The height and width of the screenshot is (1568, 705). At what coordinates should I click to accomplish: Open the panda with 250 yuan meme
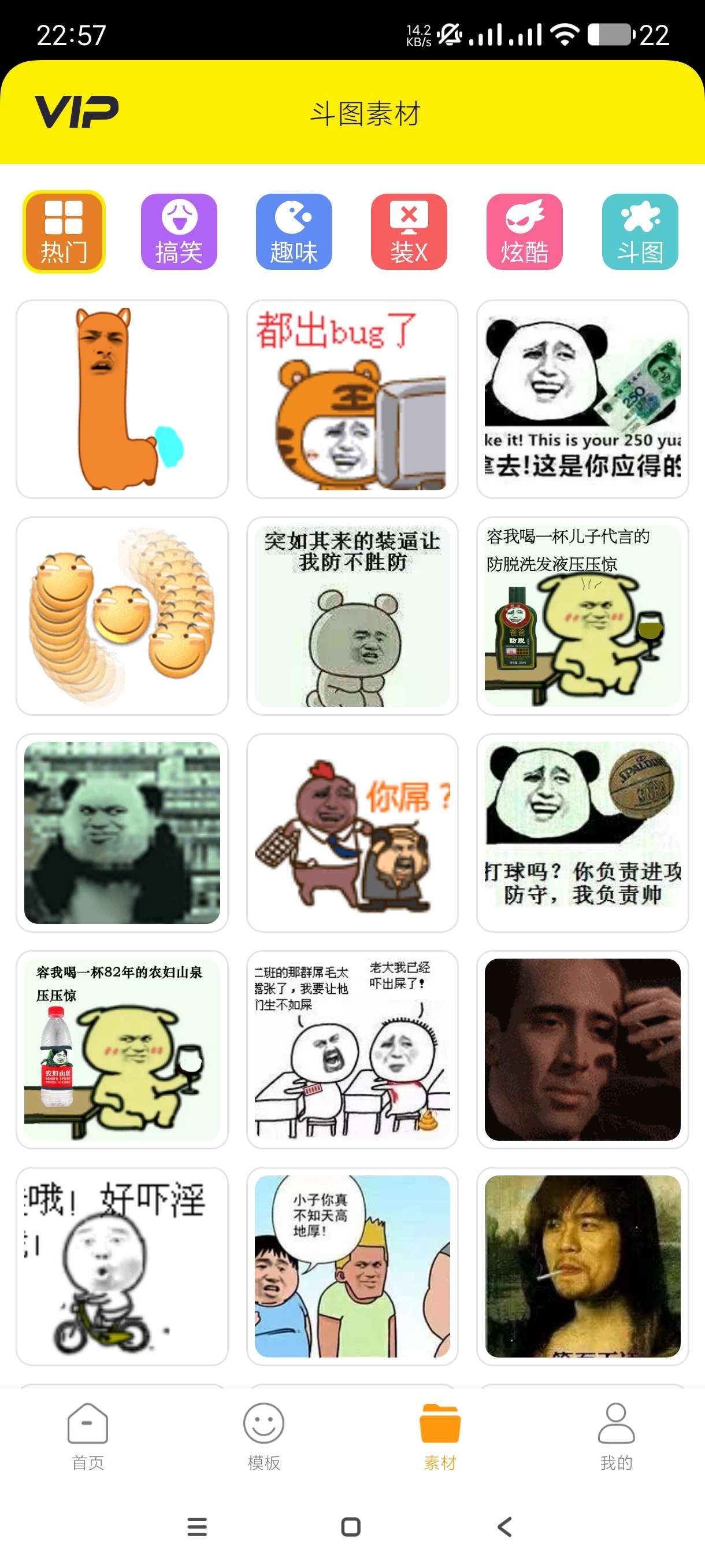(582, 400)
